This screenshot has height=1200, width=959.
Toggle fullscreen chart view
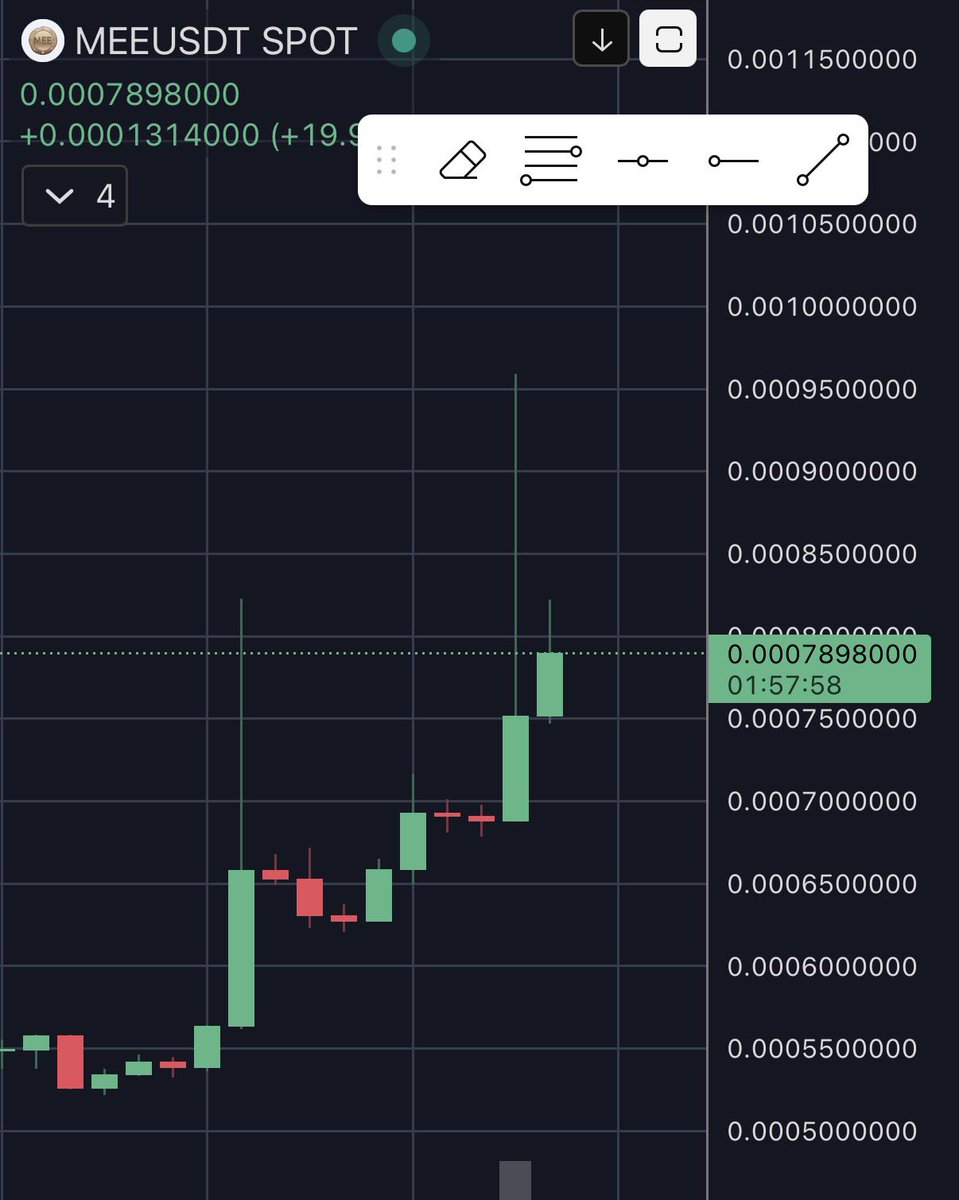pyautogui.click(x=668, y=40)
